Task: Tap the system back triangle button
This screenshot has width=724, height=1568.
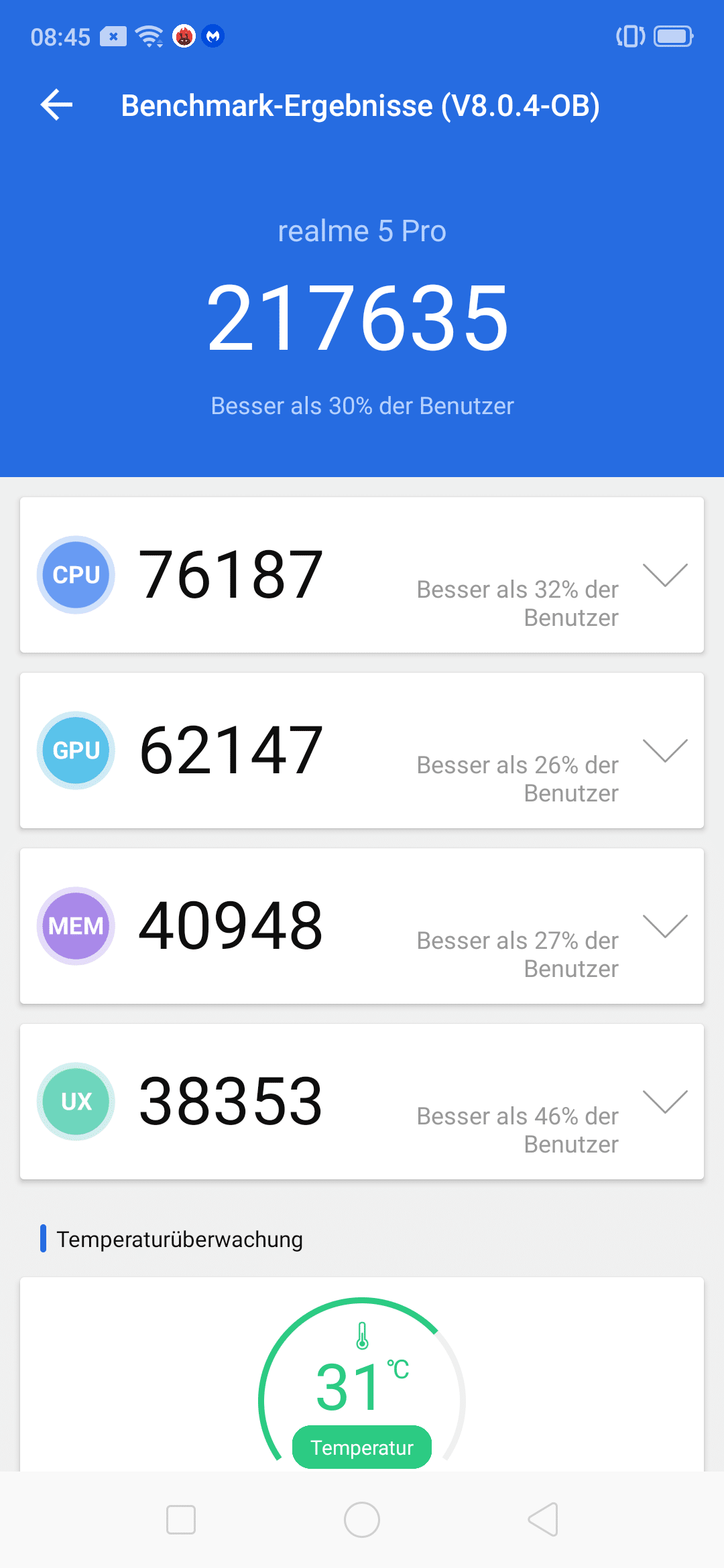Action: tap(543, 1520)
